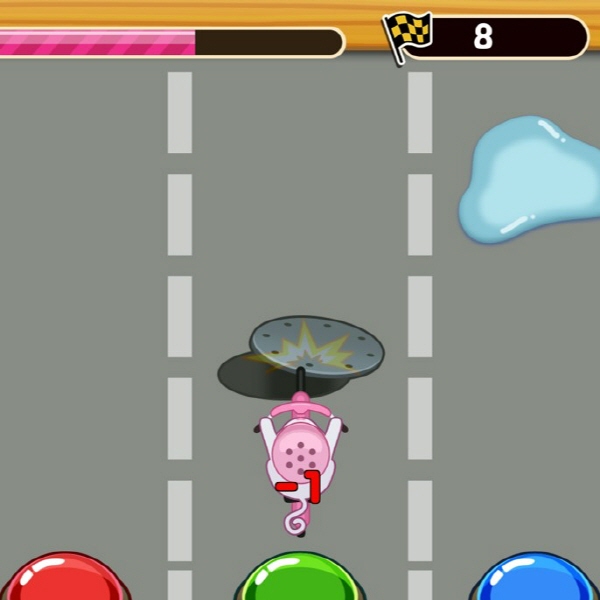Tap the red button
Screen dimensions: 600x600
62,581
